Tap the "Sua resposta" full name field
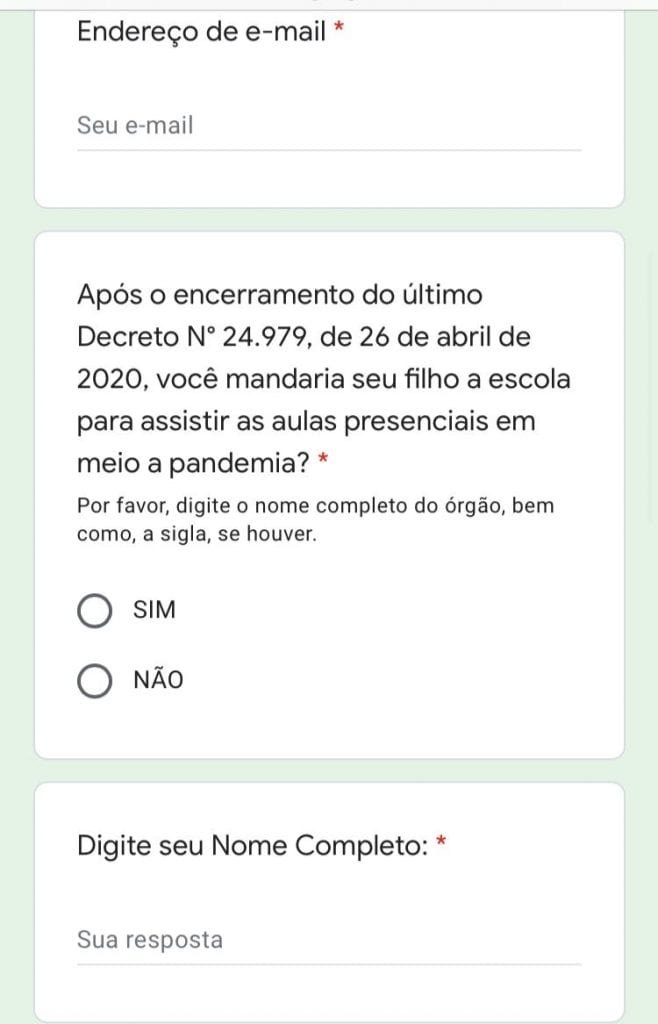 coord(328,941)
